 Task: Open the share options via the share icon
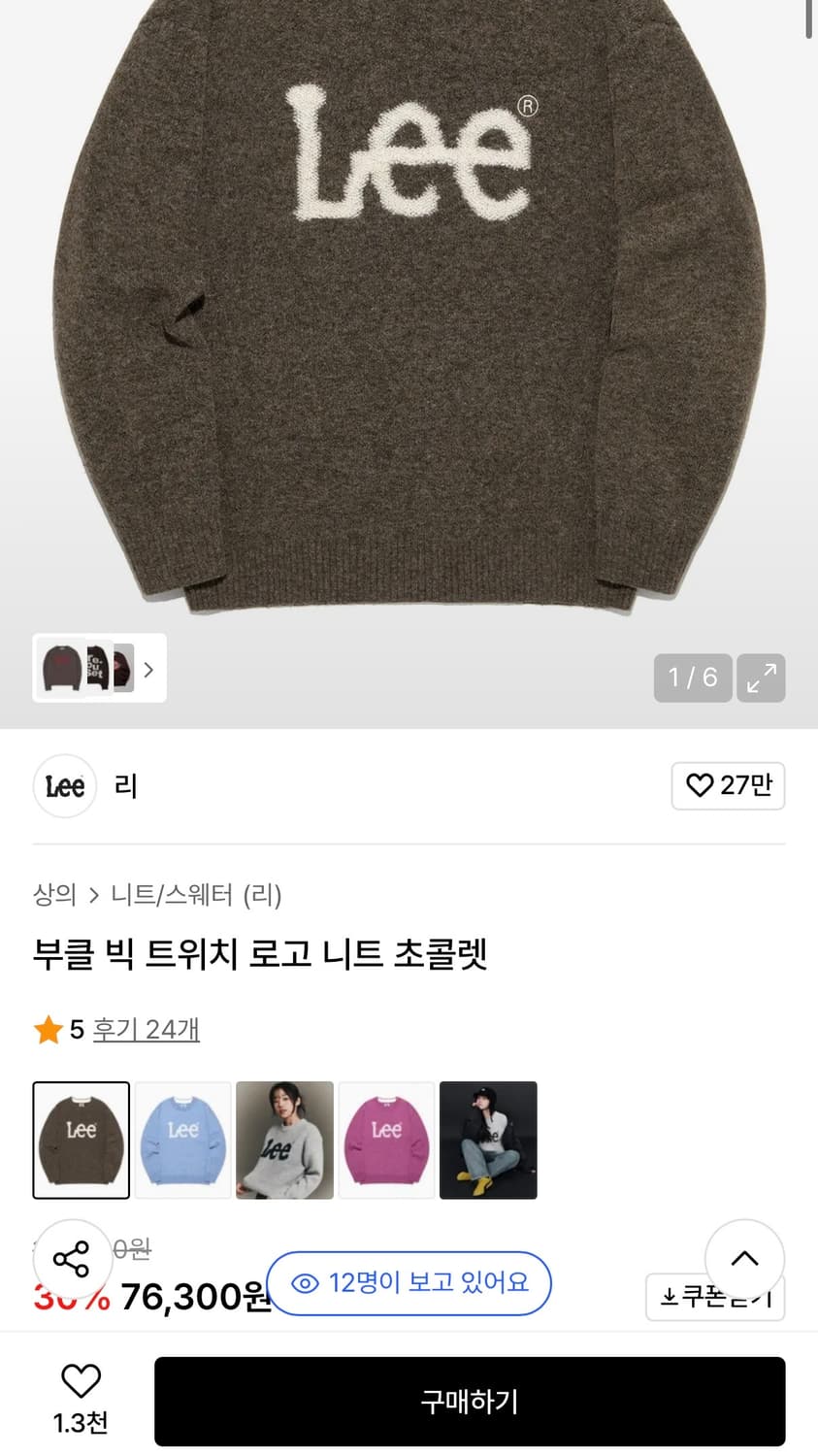[x=73, y=1259]
